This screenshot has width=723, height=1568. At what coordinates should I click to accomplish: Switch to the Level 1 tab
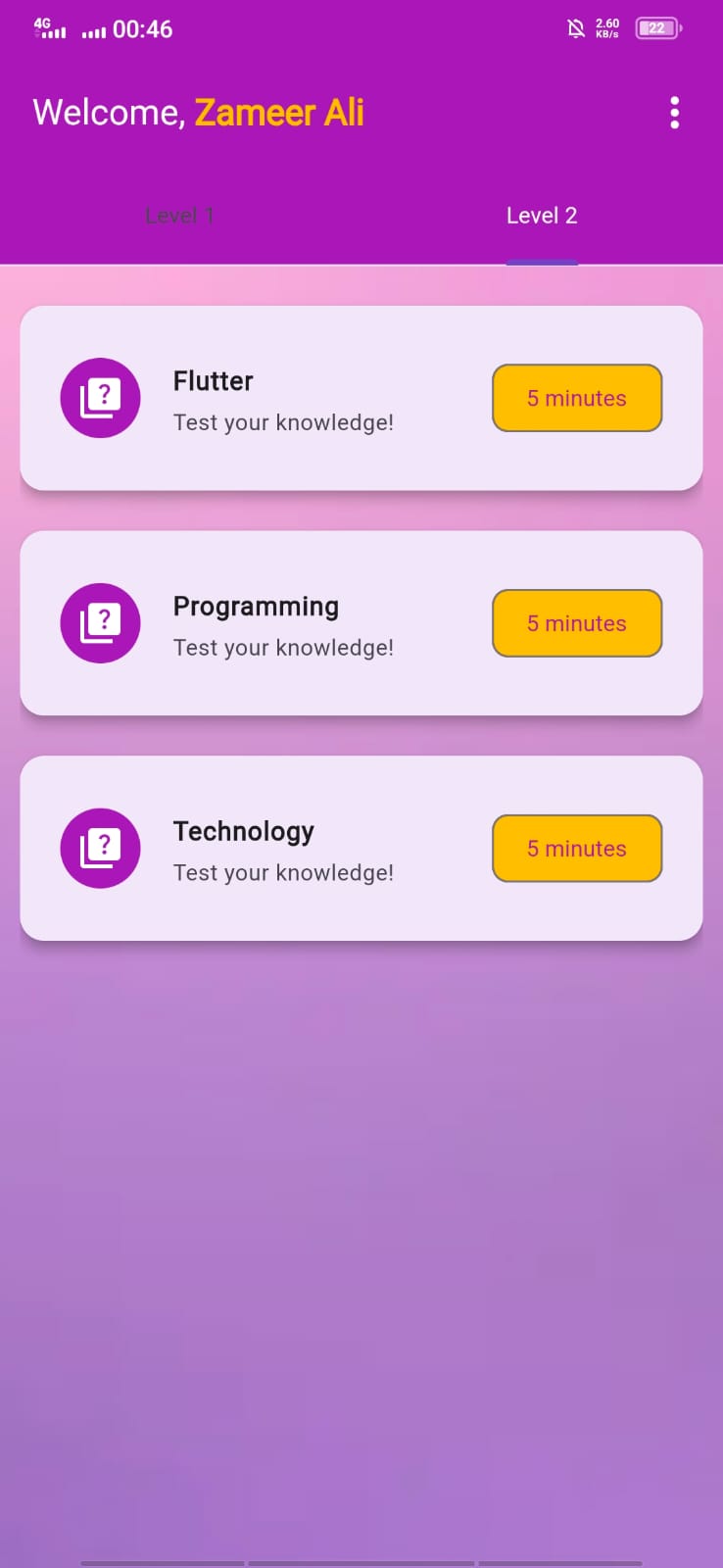tap(179, 216)
